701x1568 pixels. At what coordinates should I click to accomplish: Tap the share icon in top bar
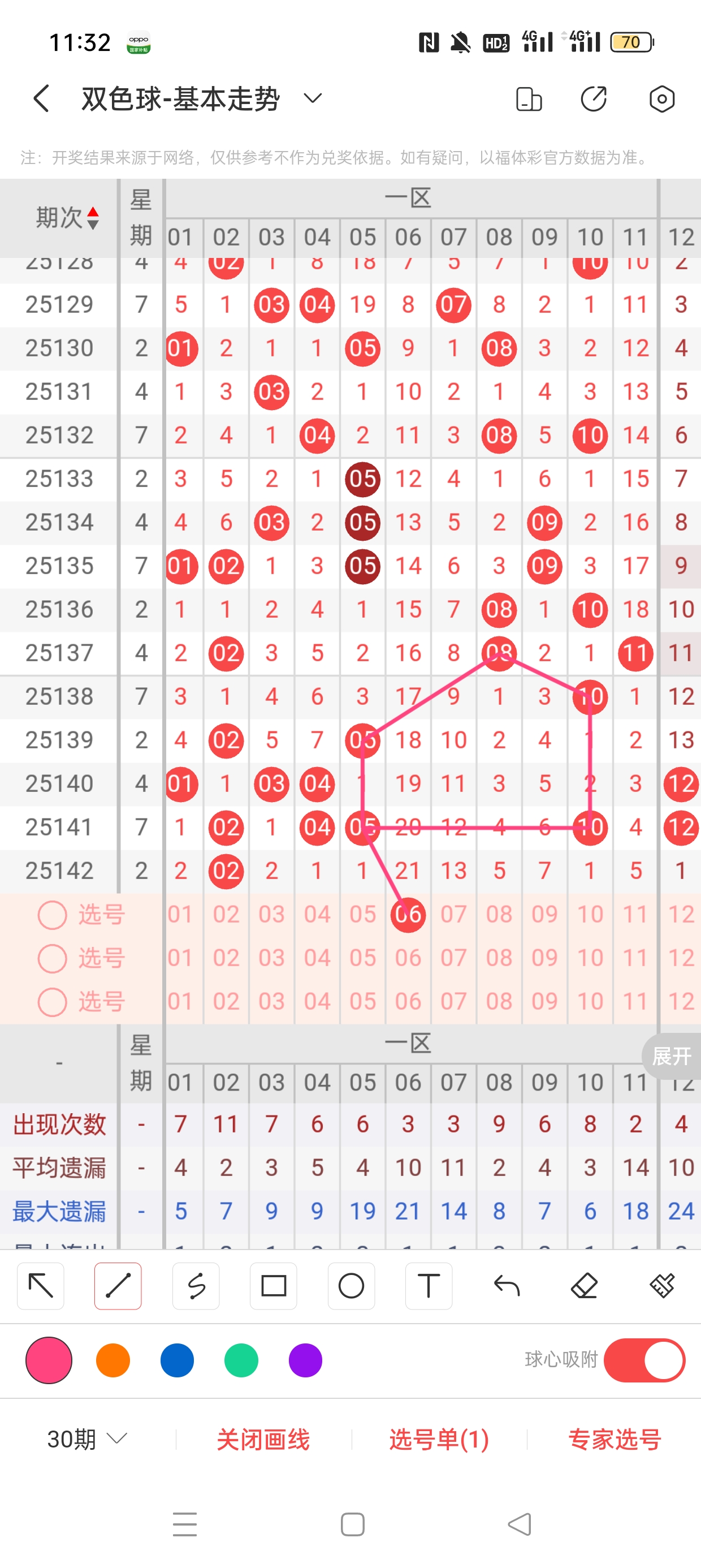tap(593, 98)
